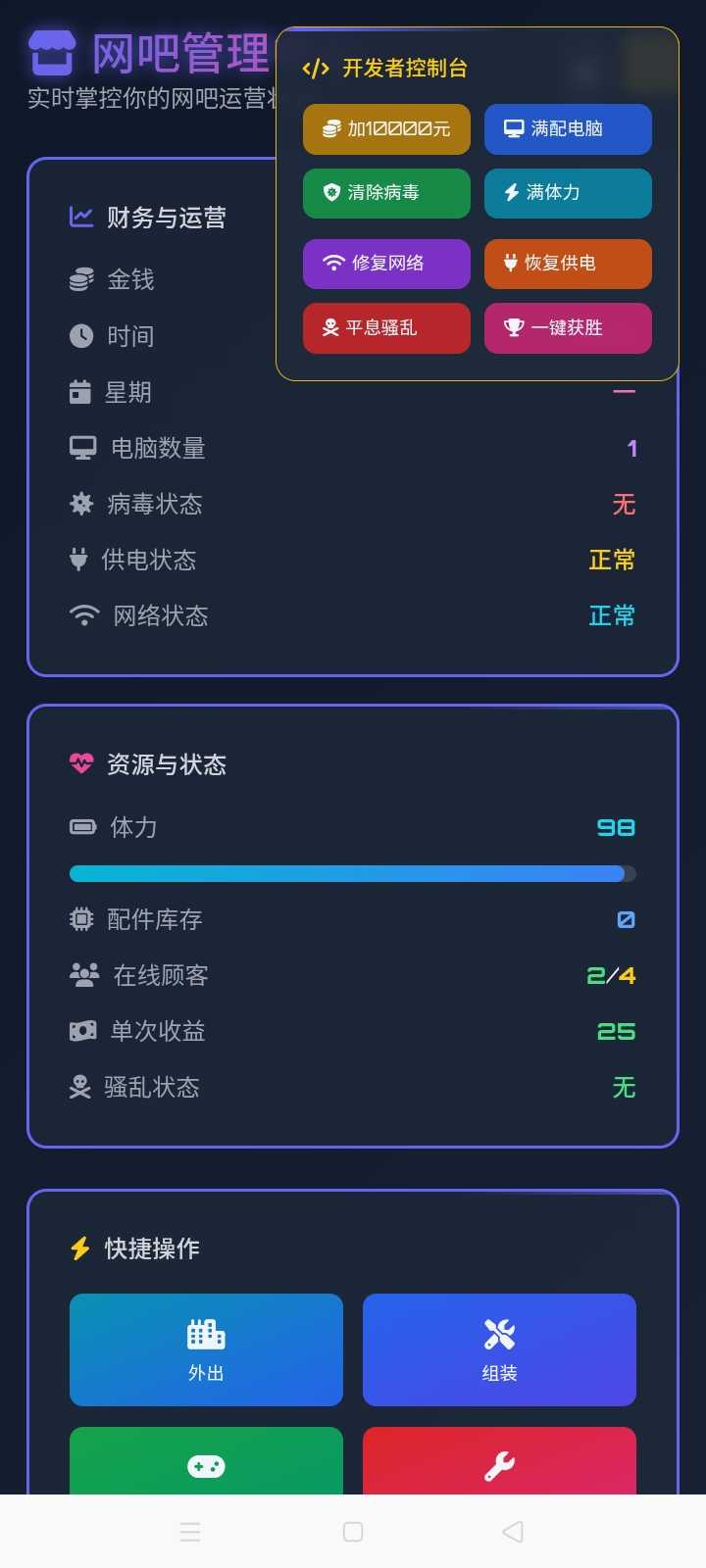Viewport: 706px width, 1568px height.
Task: Tap 清除病毒 to clear viruses
Action: click(386, 193)
